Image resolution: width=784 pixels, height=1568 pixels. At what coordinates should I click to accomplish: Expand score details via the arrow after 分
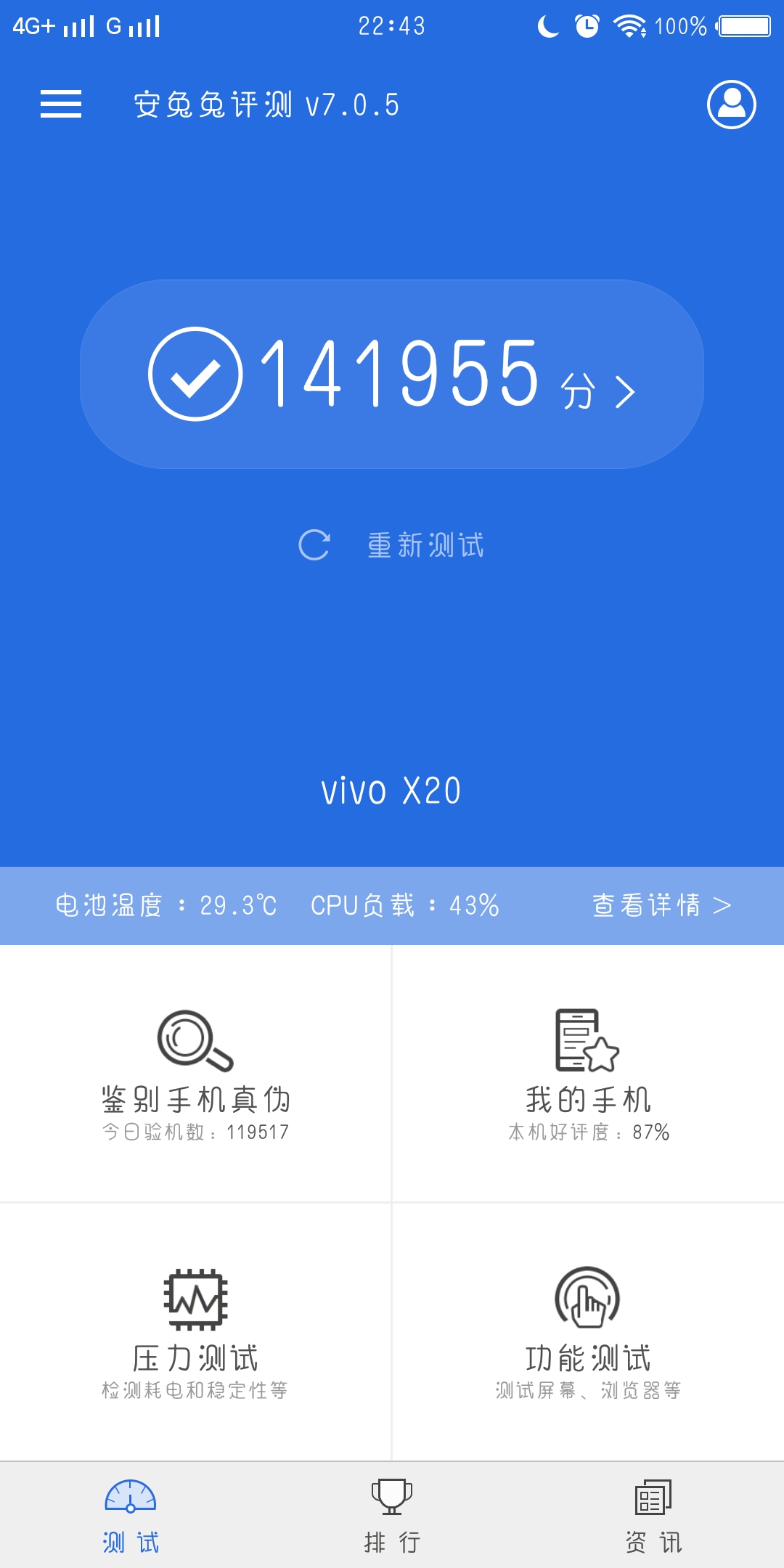point(626,392)
